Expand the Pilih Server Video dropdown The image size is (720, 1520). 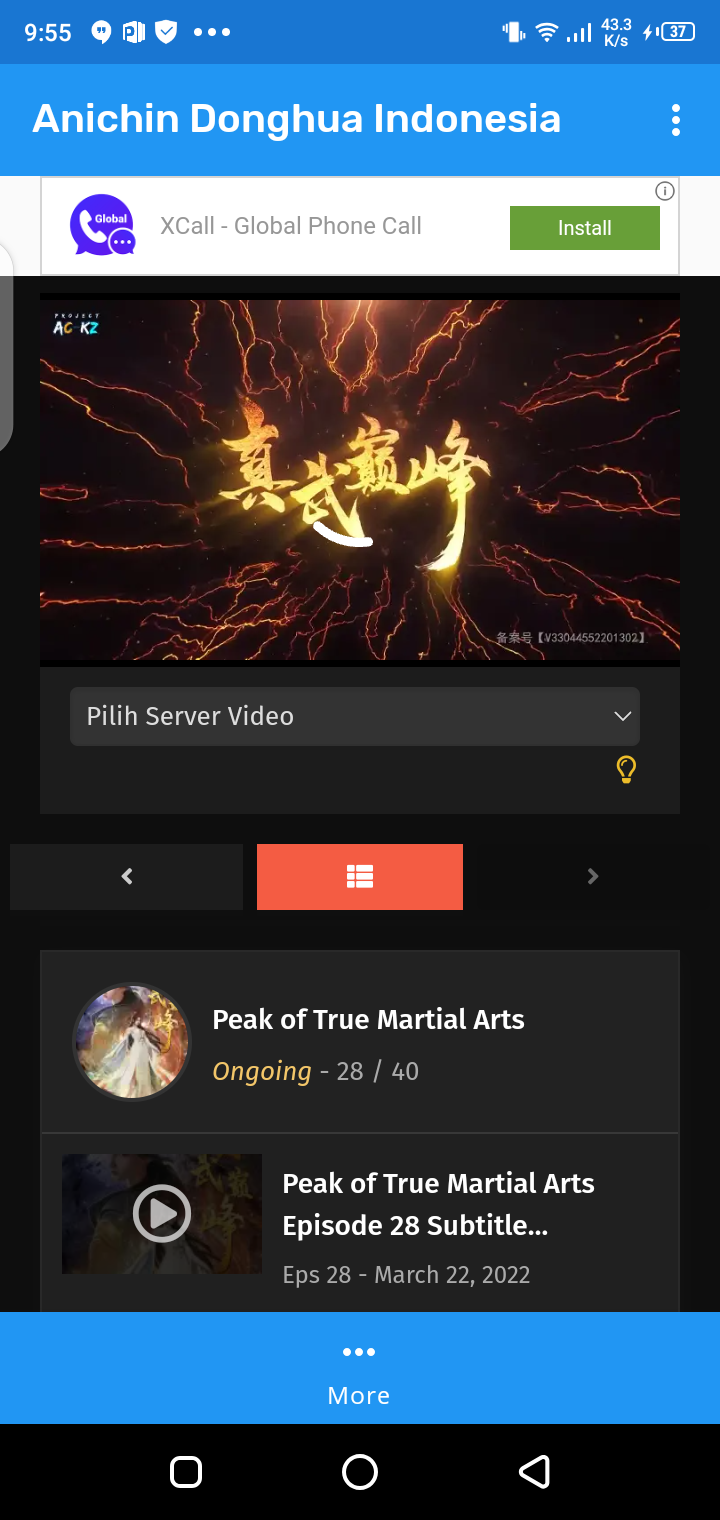[355, 716]
